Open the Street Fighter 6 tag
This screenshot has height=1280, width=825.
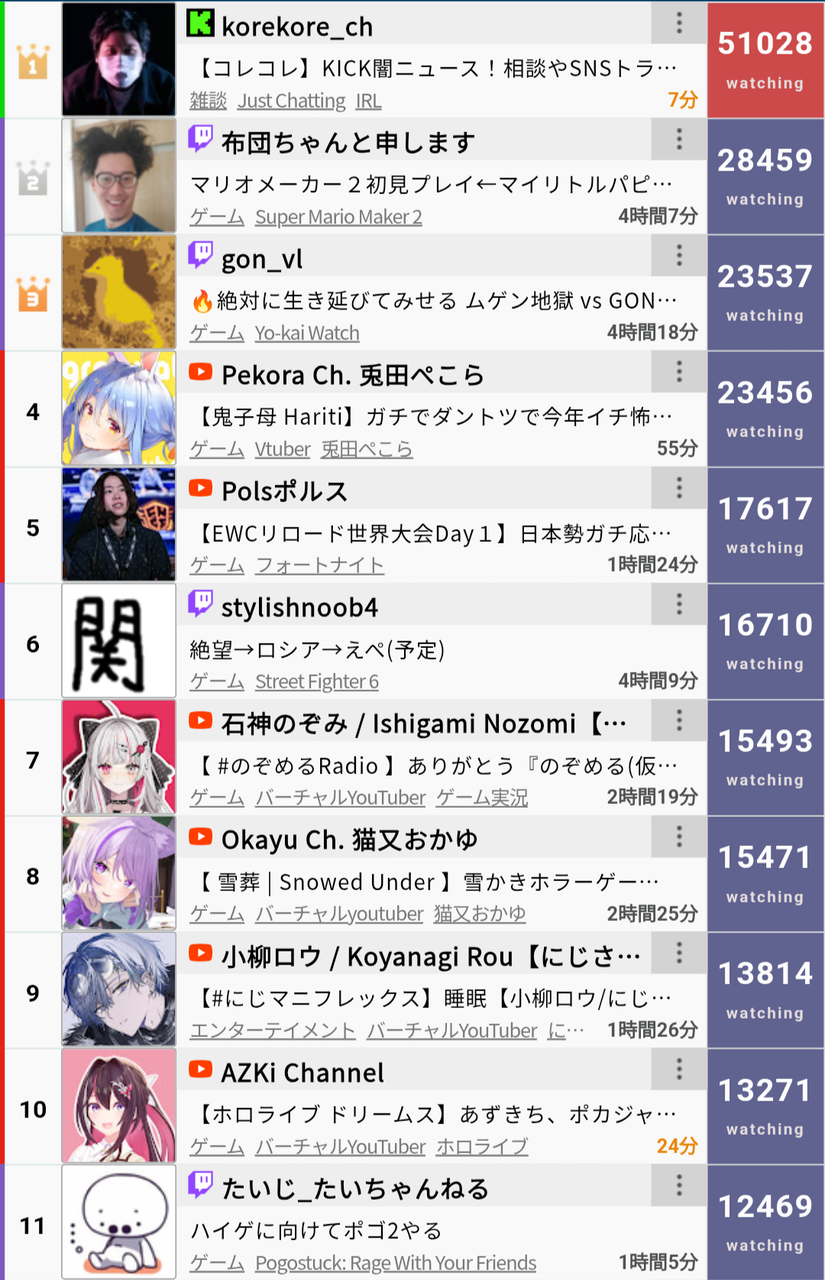pos(316,682)
